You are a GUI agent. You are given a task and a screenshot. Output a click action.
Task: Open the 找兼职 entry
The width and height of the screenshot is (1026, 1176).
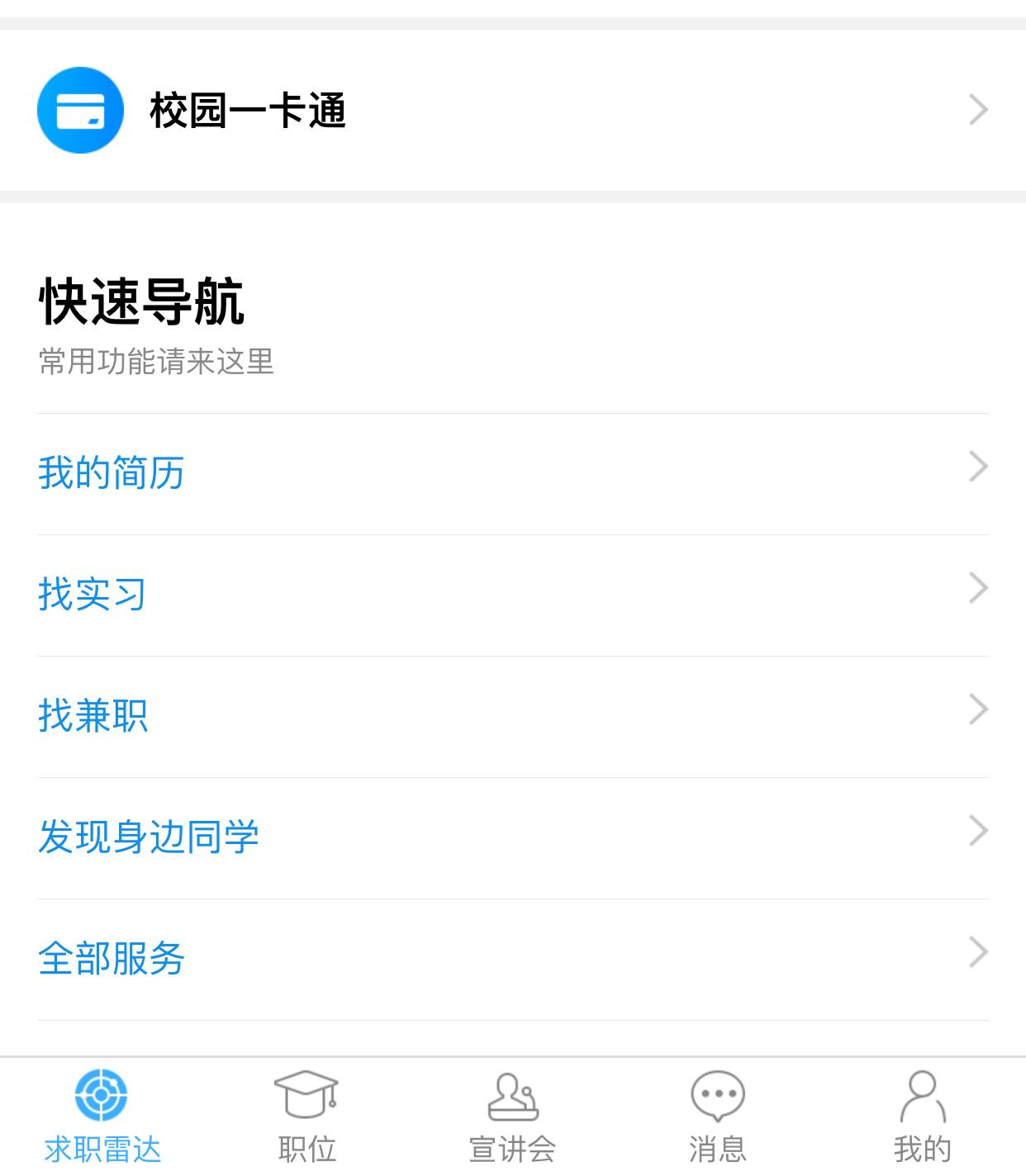(x=93, y=714)
